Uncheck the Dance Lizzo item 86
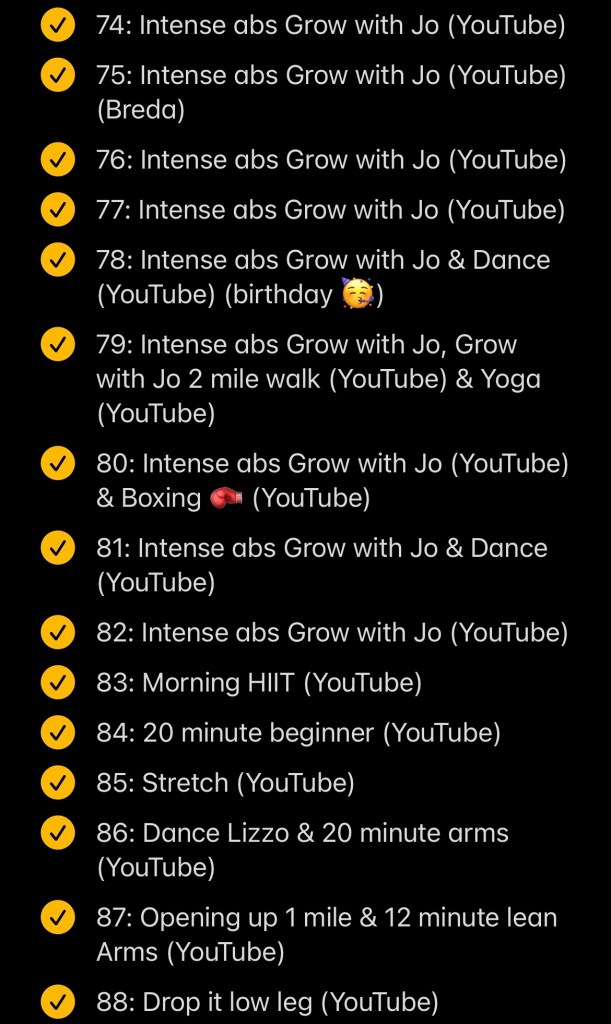 click(59, 833)
